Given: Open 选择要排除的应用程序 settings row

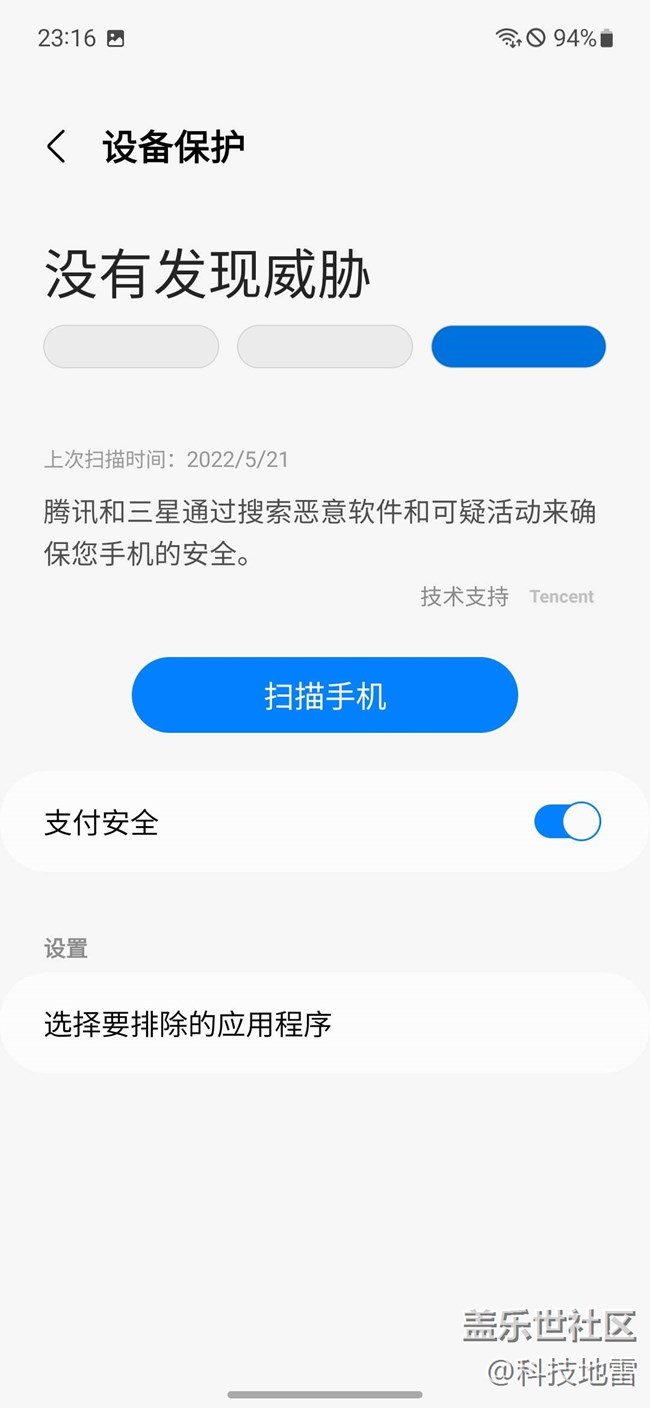Looking at the screenshot, I should (x=324, y=1024).
